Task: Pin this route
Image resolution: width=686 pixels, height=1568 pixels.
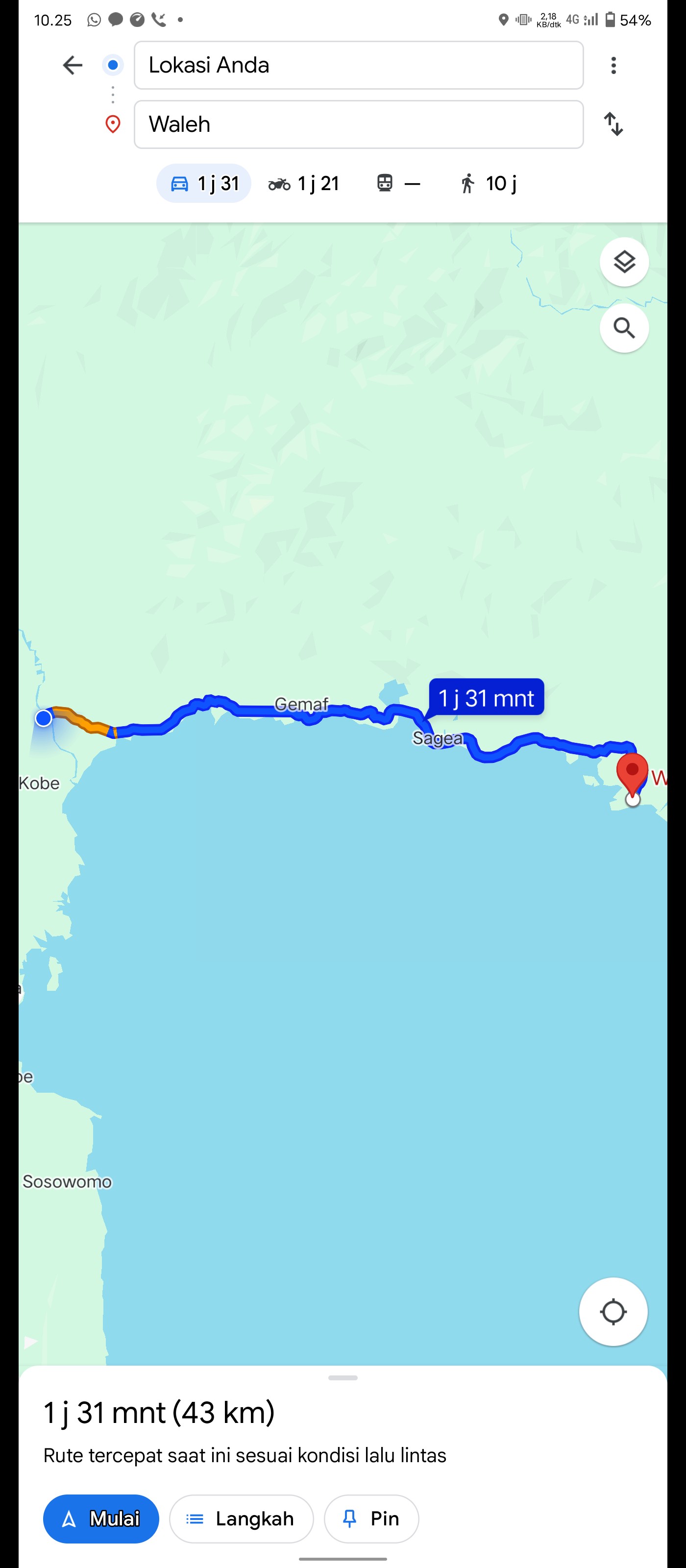Action: point(371,1519)
